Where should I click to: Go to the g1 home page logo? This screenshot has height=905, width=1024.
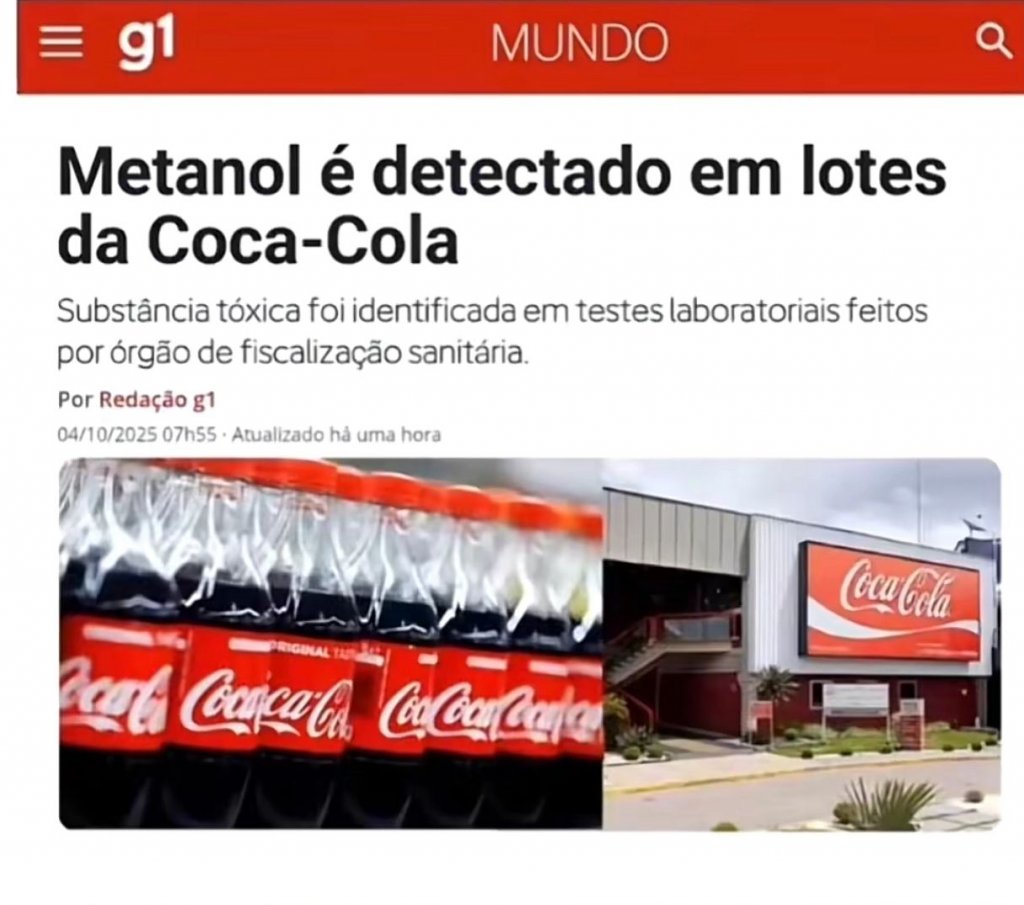[x=146, y=45]
